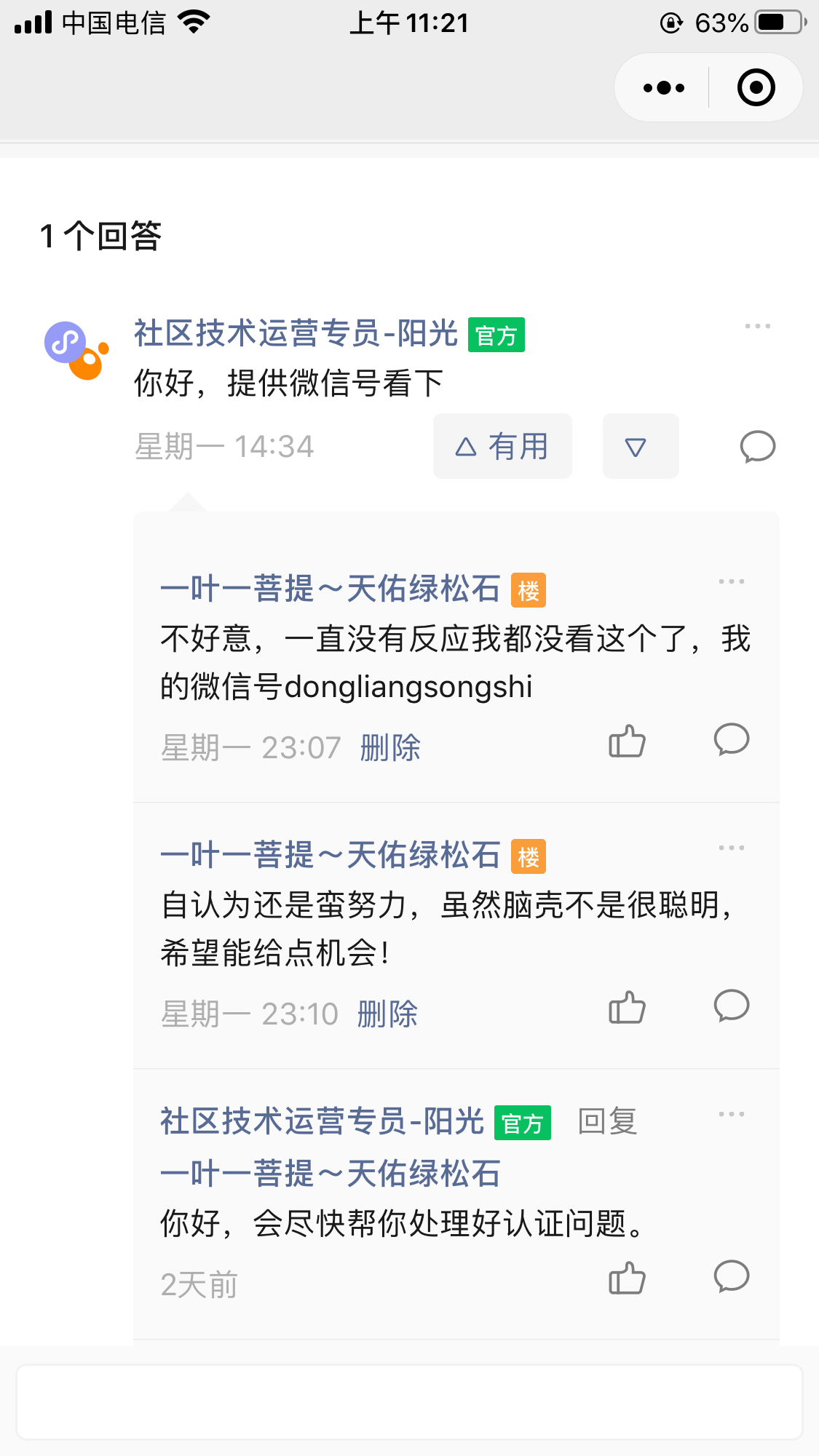Tap the bottom text input box
The width and height of the screenshot is (819, 1456).
409,1402
